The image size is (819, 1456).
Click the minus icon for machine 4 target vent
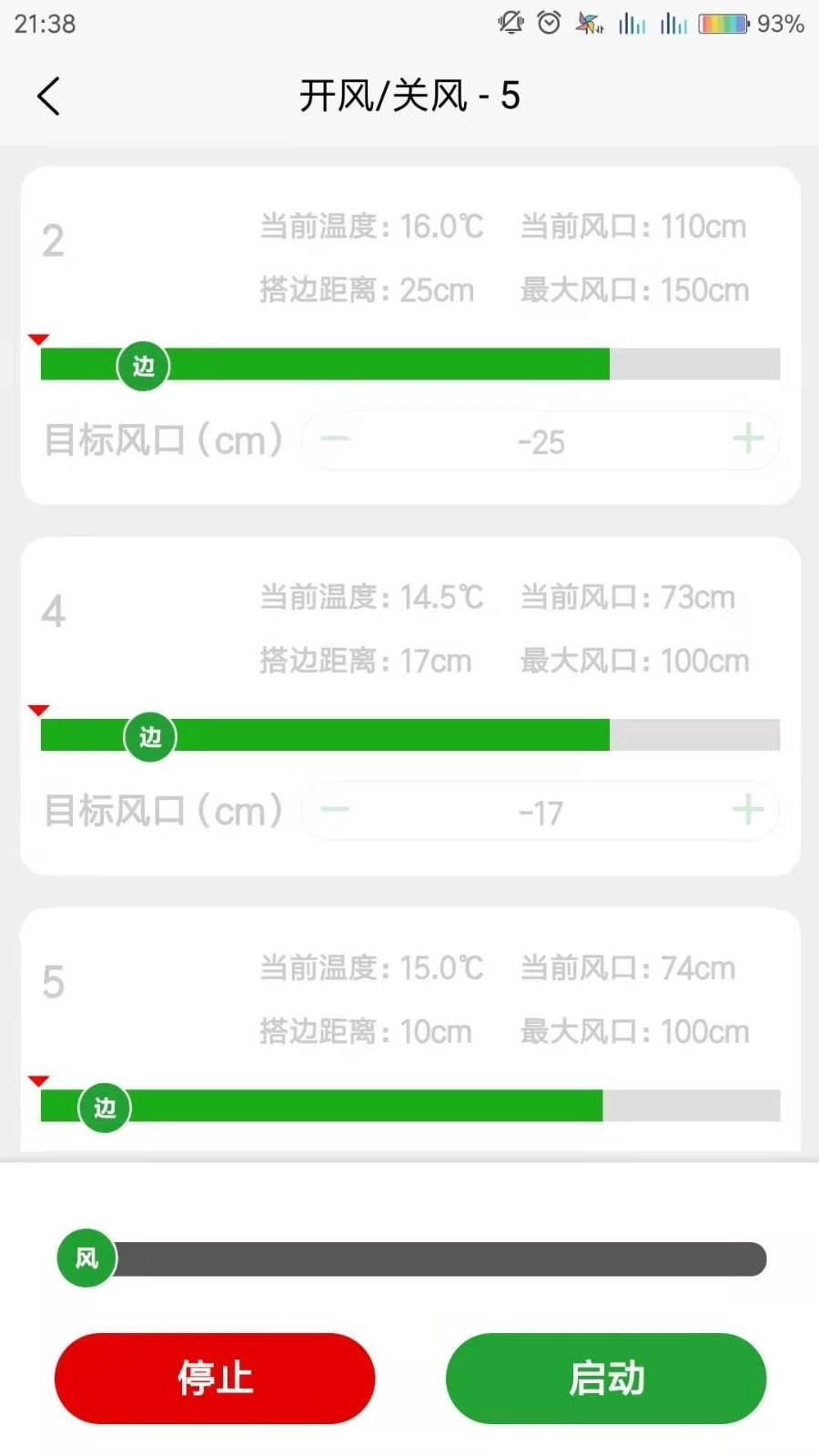coord(336,810)
